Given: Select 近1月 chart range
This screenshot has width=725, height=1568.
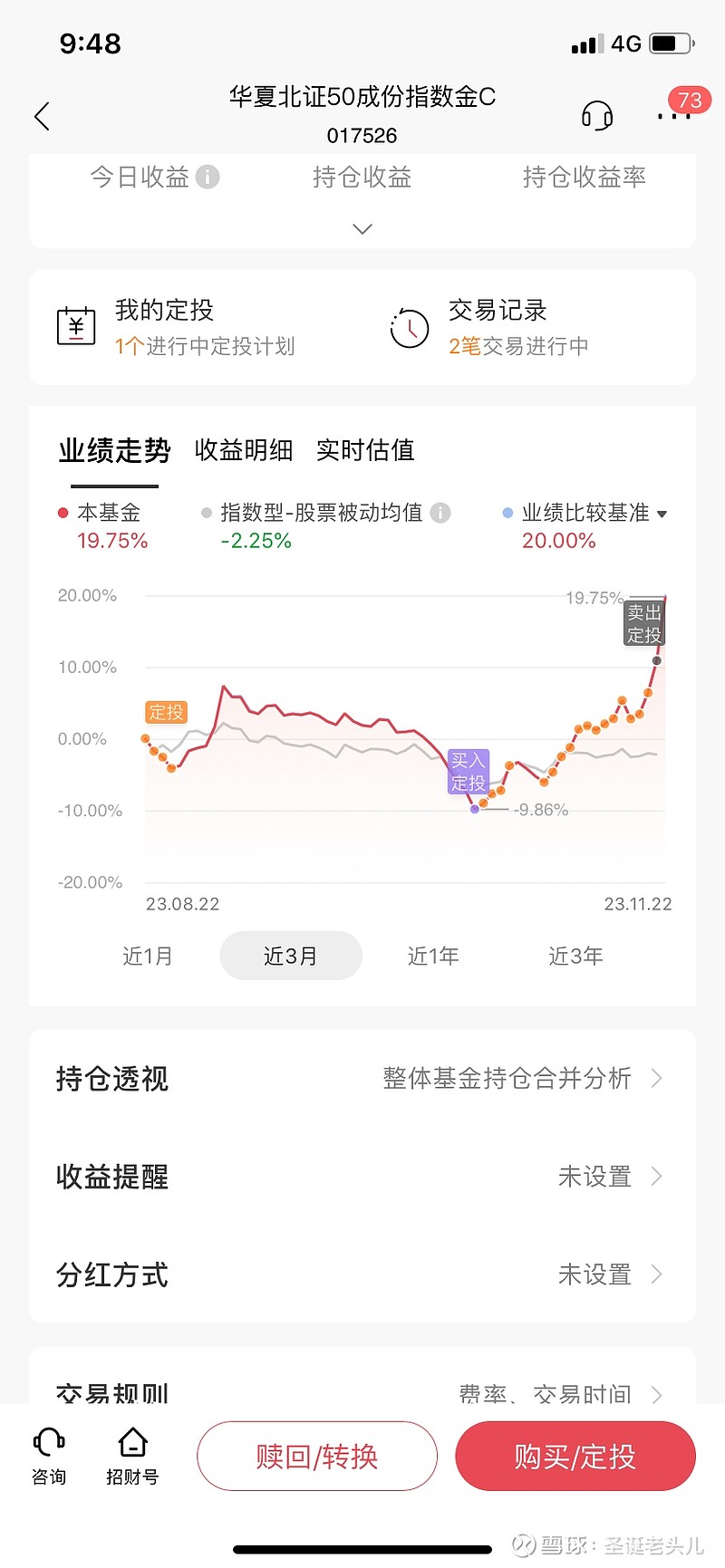Looking at the screenshot, I should (147, 956).
